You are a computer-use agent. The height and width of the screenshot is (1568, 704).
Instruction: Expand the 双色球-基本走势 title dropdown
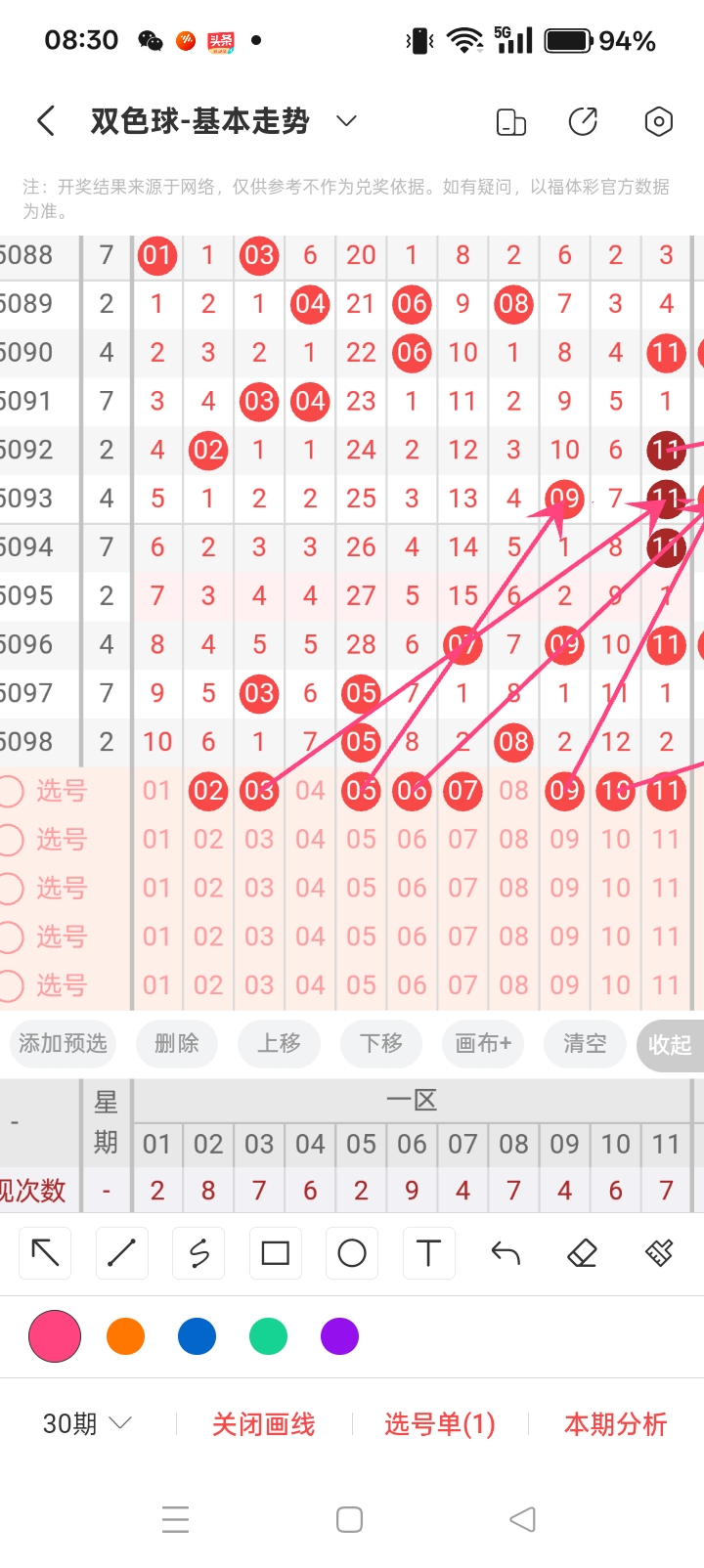(345, 121)
